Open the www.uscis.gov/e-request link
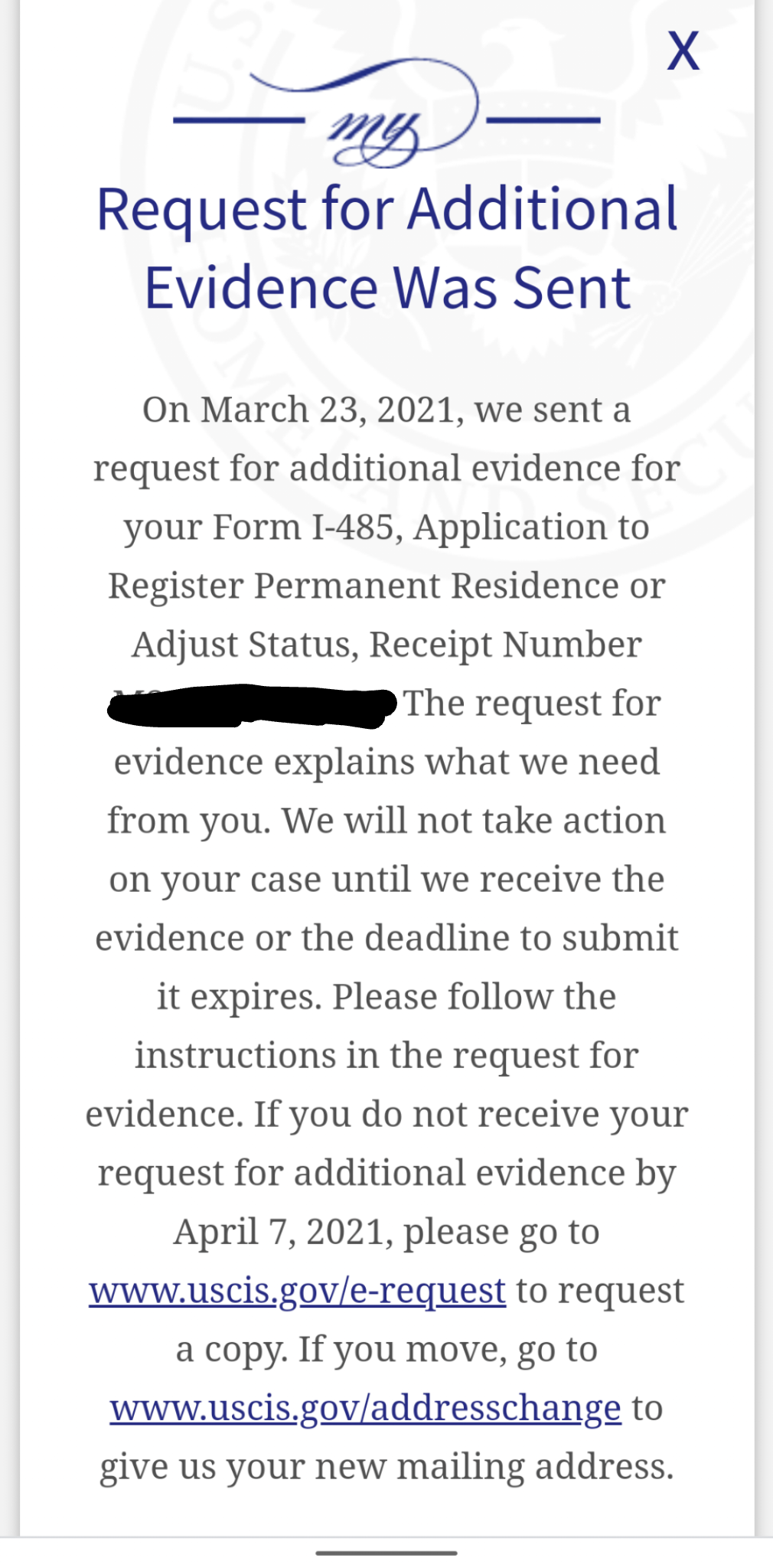Viewport: 773px width, 1568px height. coord(297,1291)
